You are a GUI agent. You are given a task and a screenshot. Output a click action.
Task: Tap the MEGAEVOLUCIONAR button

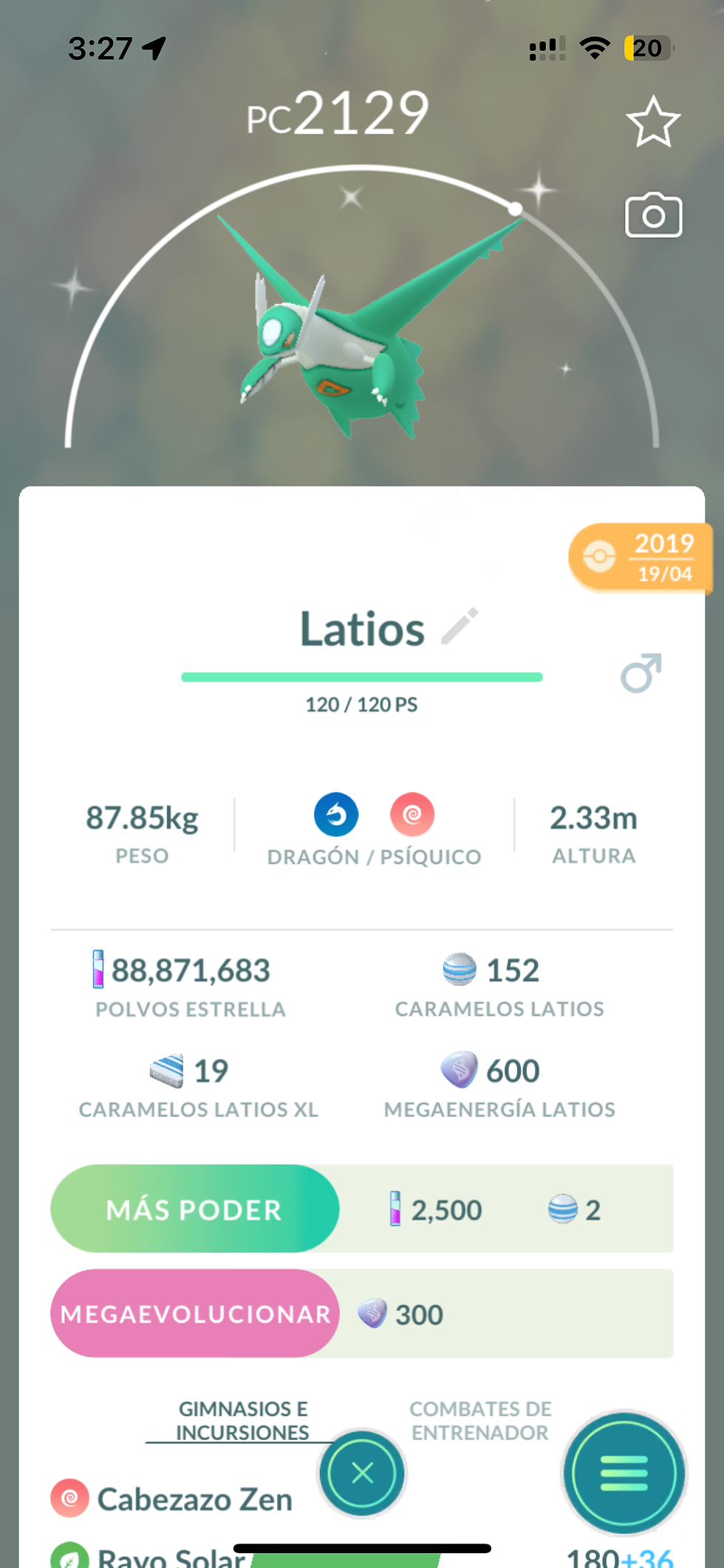tap(195, 1314)
